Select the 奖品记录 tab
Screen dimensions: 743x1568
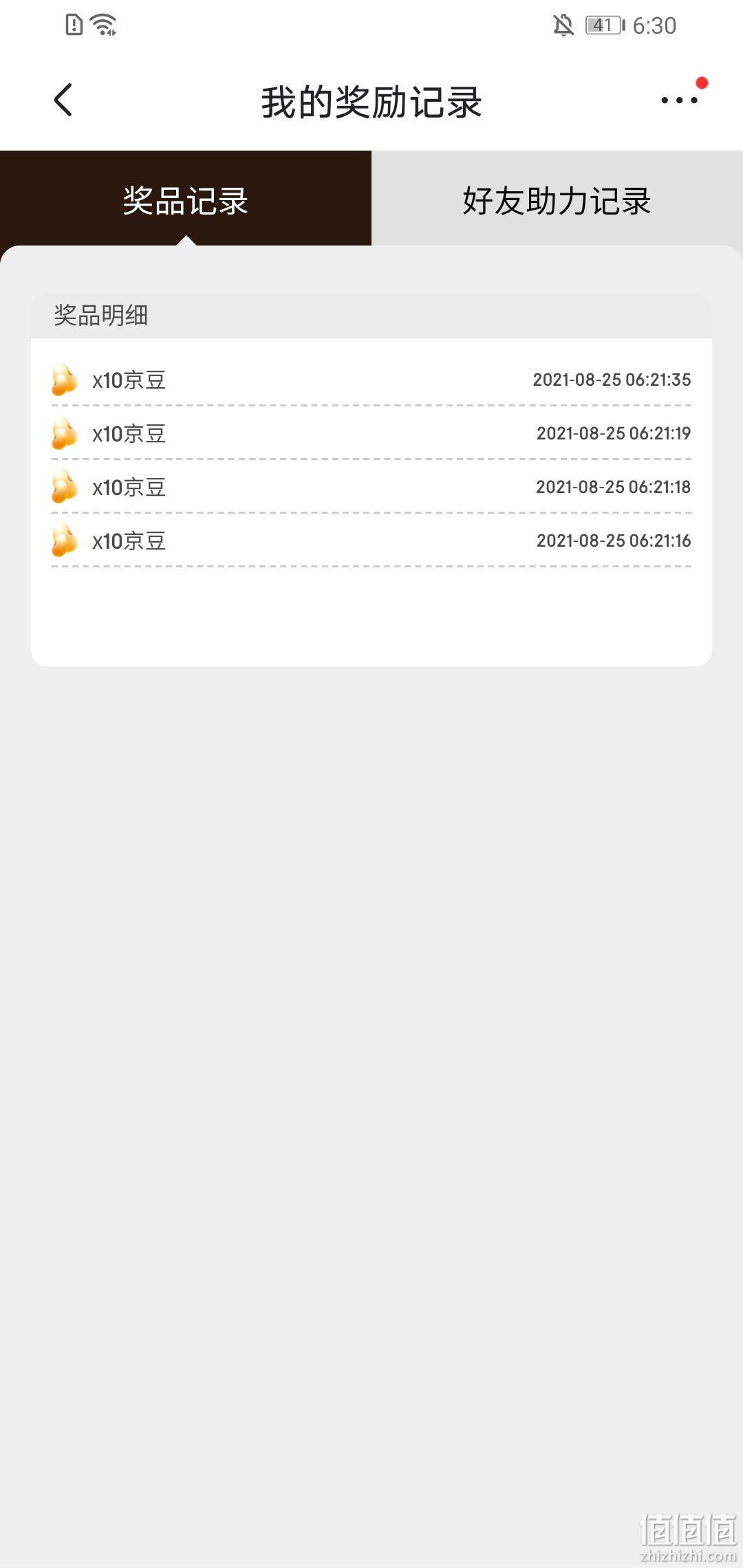tap(186, 199)
